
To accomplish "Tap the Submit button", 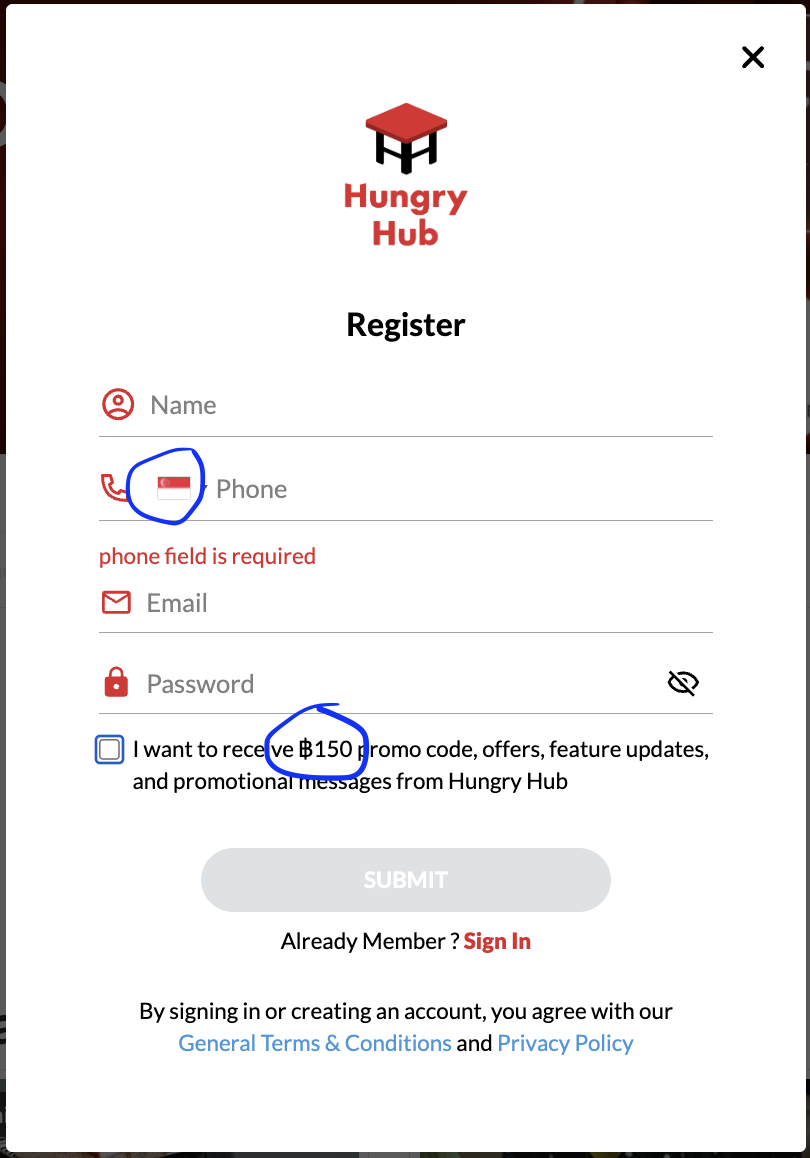I will (405, 880).
